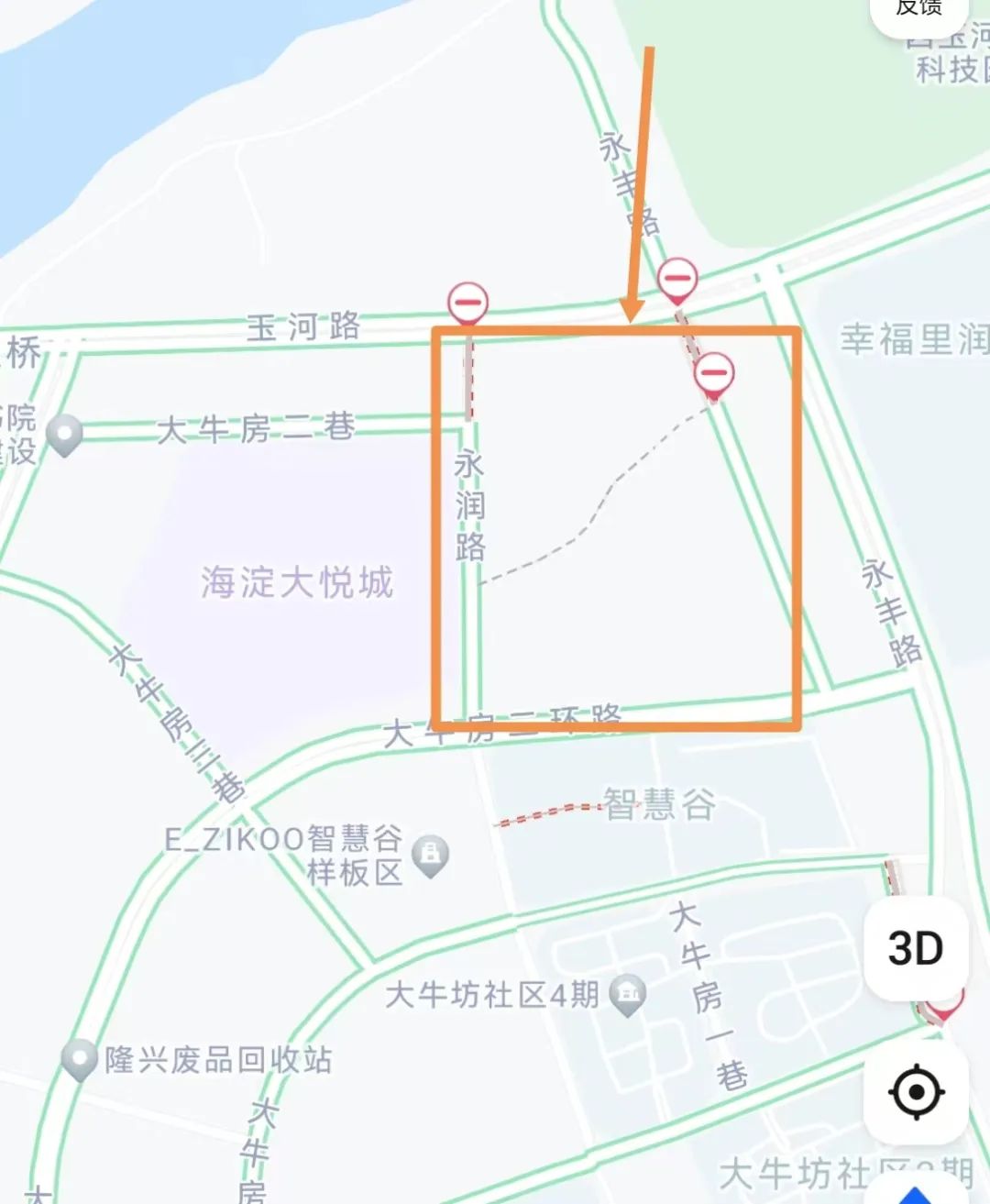Center the map on my location

(x=916, y=1092)
